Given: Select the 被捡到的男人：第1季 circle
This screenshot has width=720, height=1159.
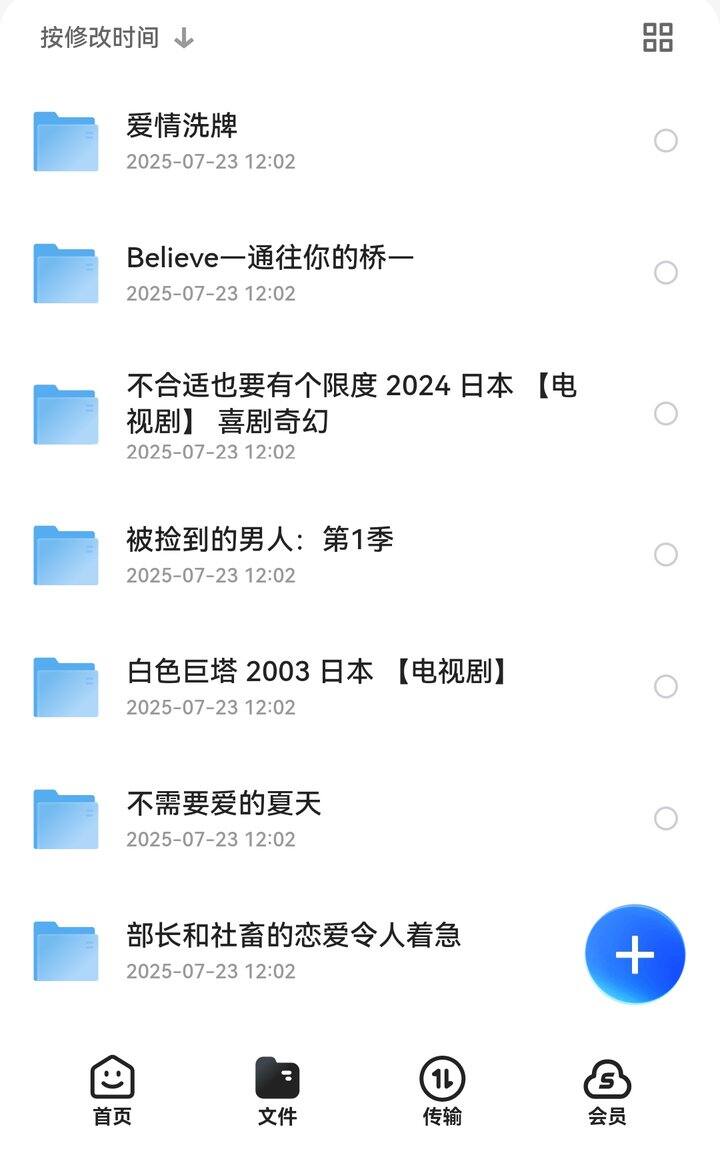Looking at the screenshot, I should (665, 554).
